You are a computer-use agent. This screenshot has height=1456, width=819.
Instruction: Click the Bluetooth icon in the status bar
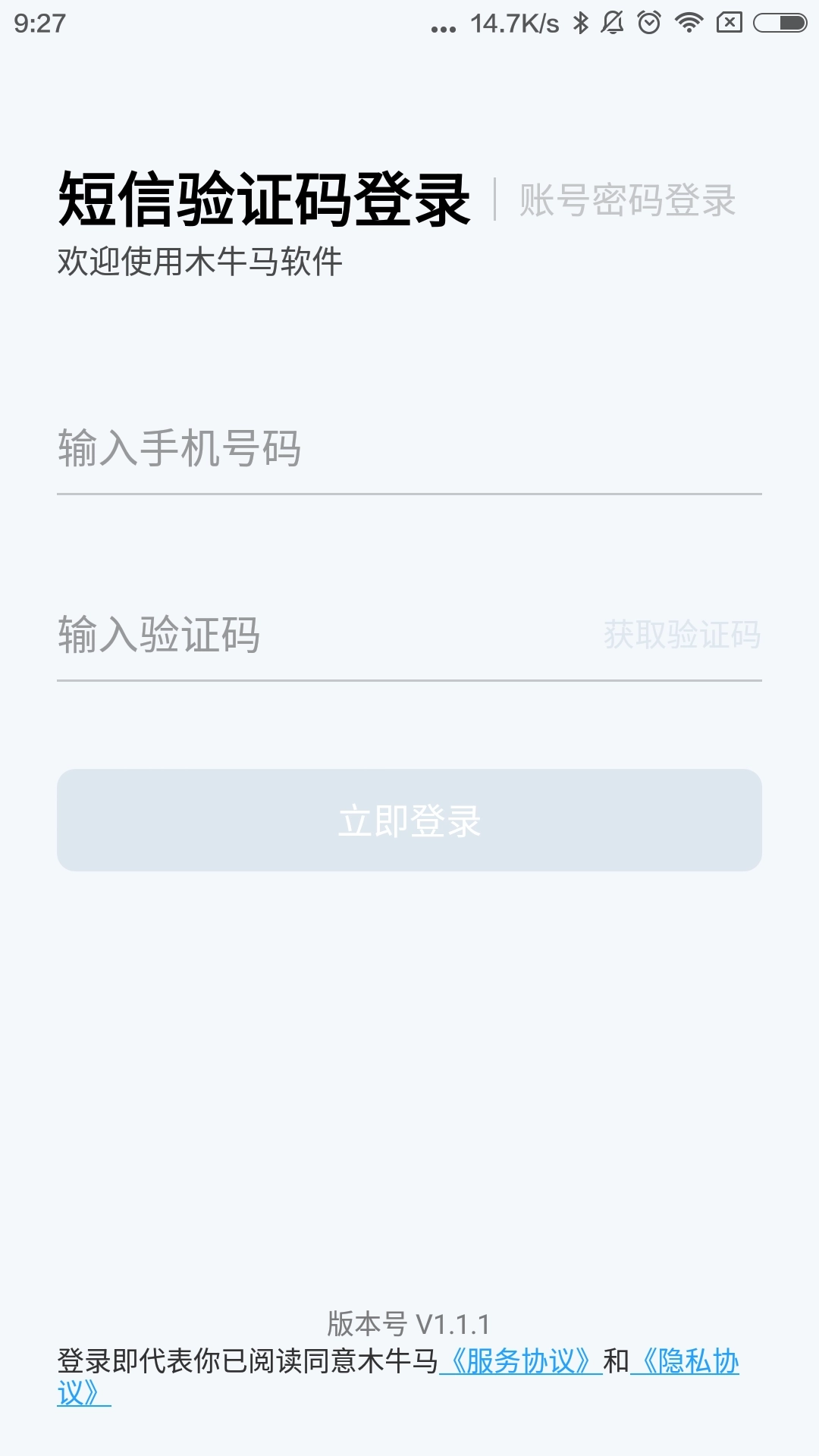[579, 22]
